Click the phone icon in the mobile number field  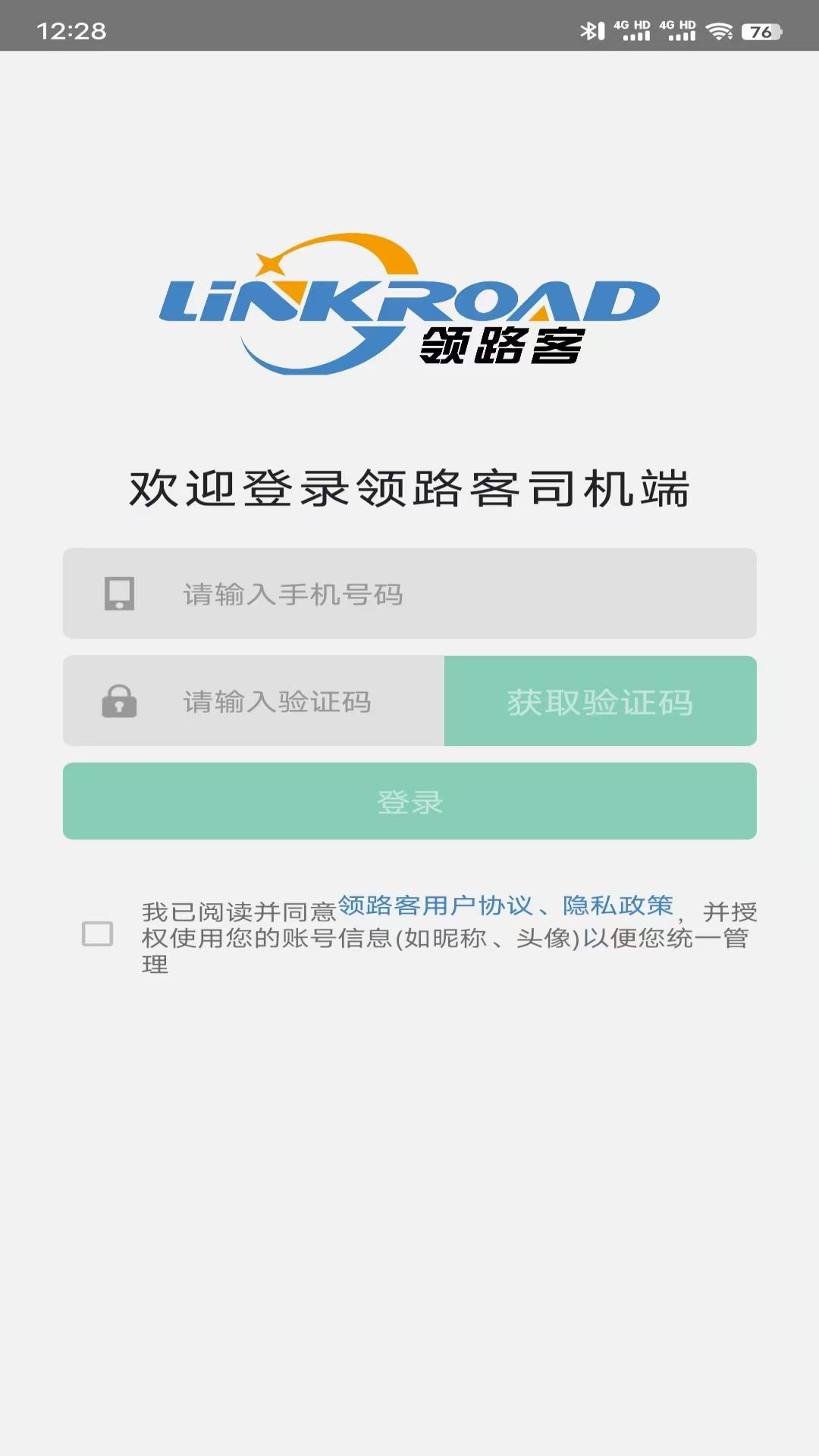click(119, 595)
